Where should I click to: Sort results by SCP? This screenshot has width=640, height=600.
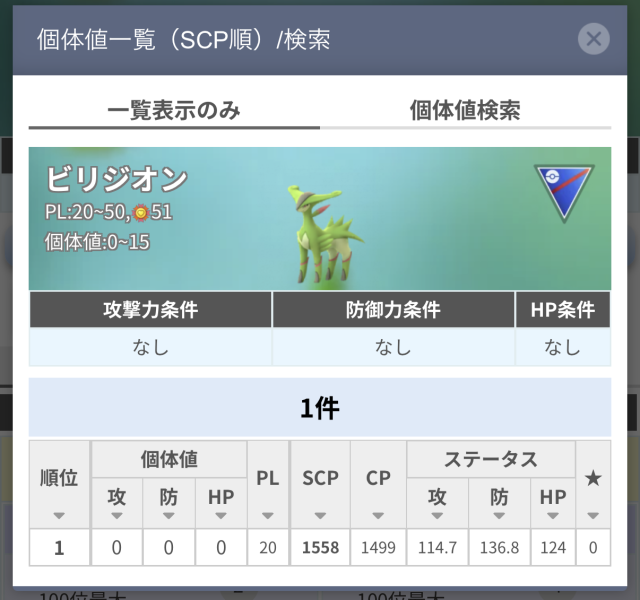point(320,486)
